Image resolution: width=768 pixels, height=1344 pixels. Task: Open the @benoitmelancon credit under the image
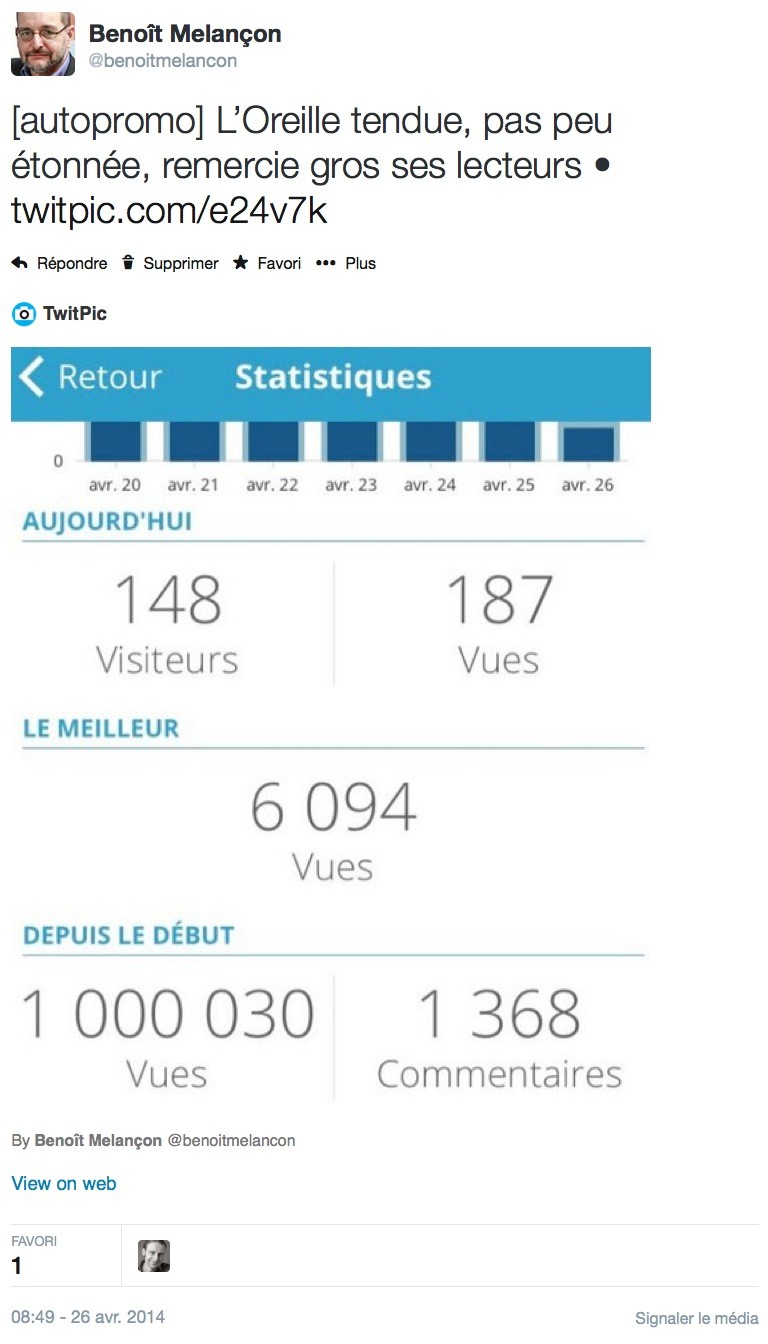point(231,1140)
